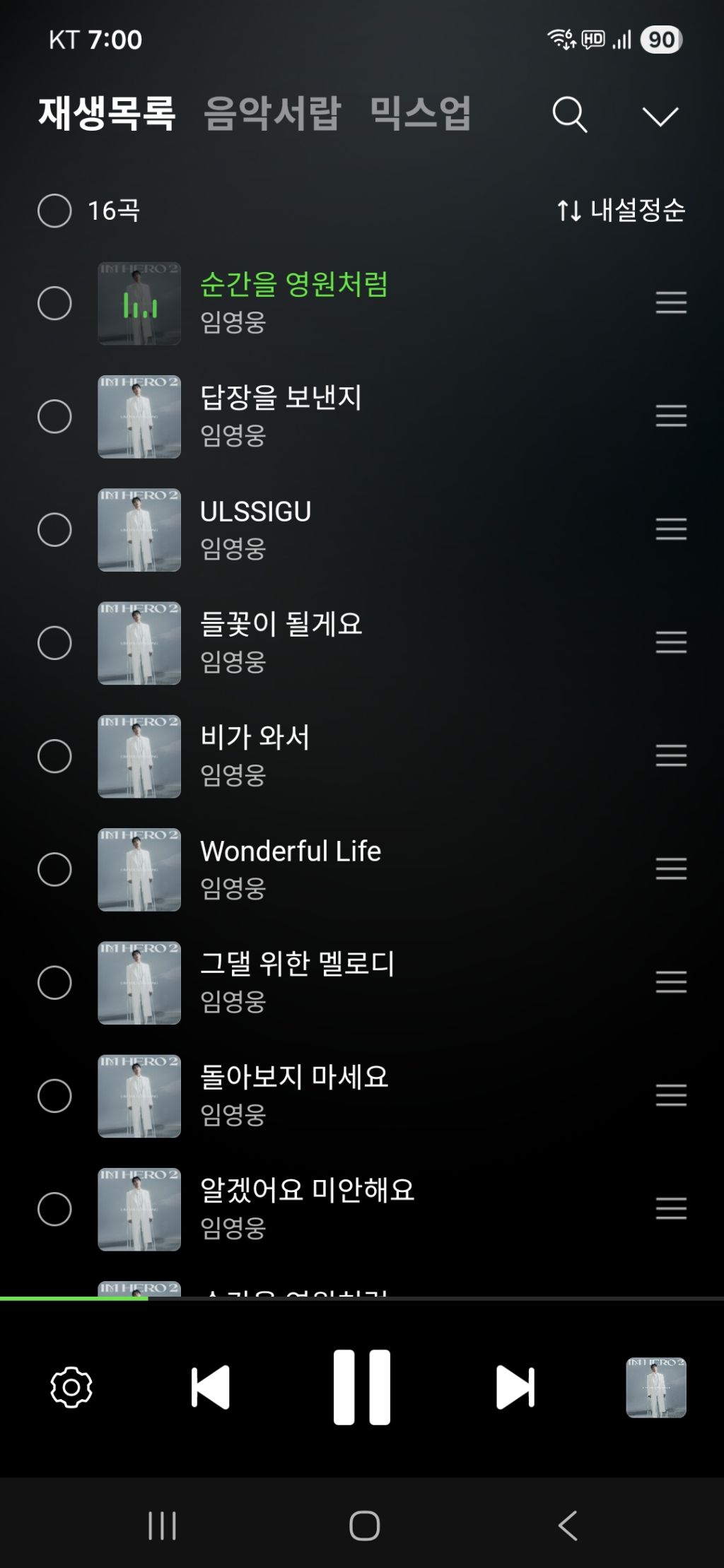This screenshot has width=724, height=1568.
Task: Skip to the previous track
Action: (211, 1387)
